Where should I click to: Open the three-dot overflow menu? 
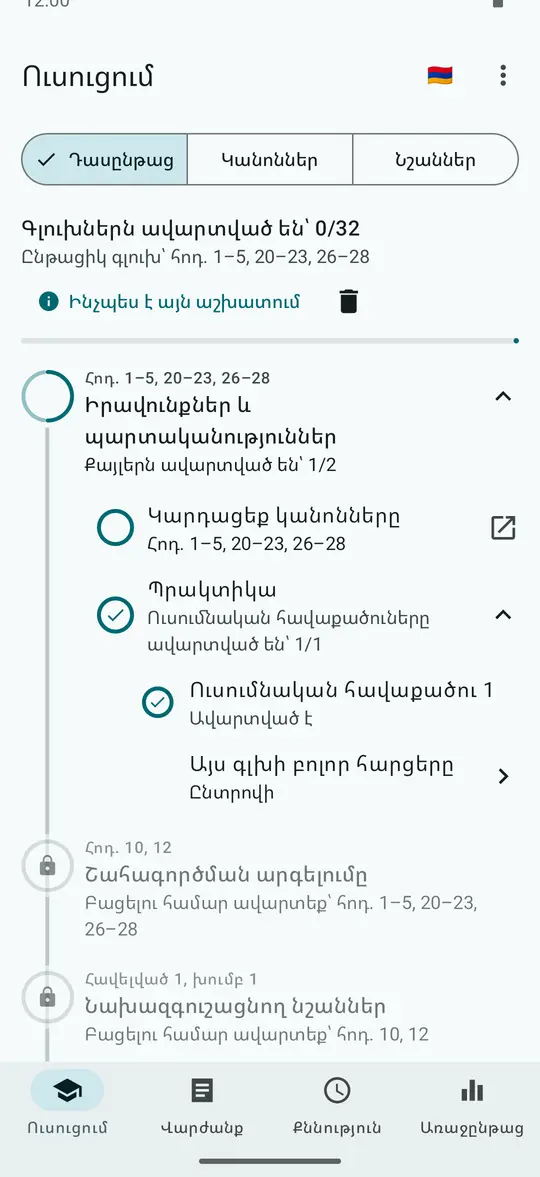click(x=503, y=76)
